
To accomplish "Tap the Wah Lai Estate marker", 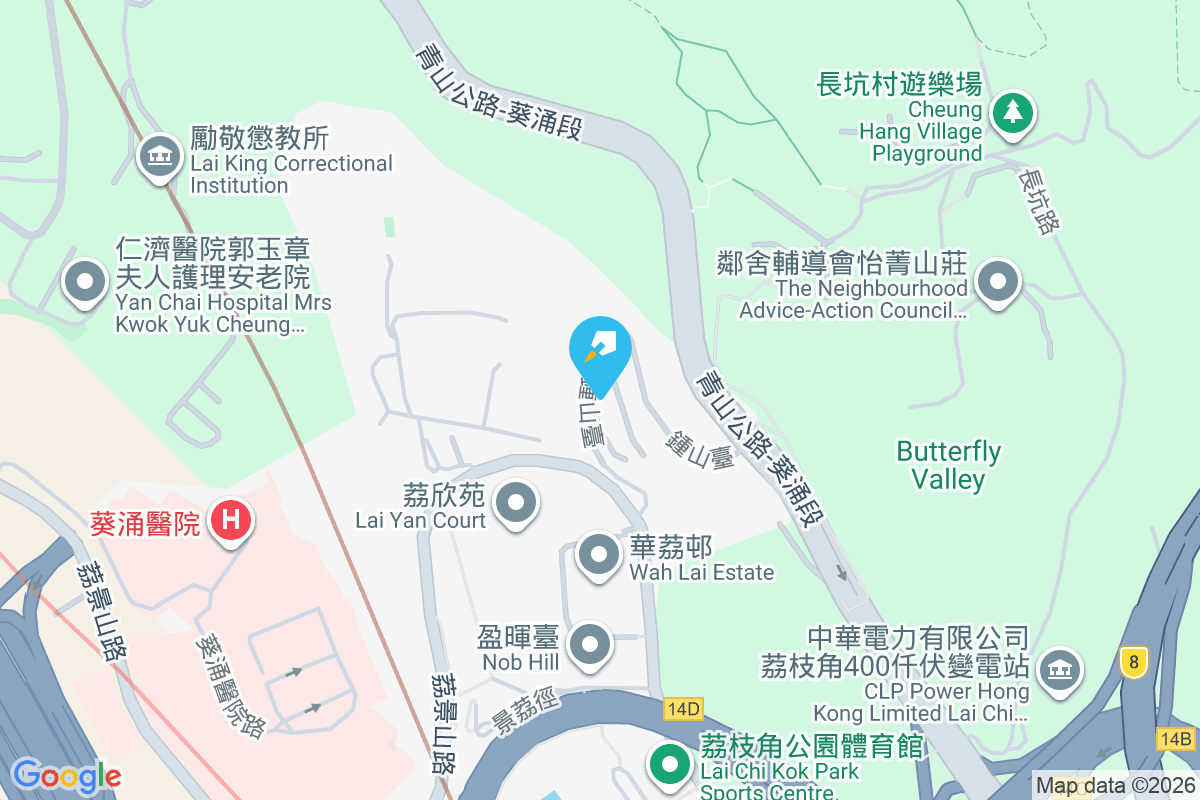I will 599,554.
